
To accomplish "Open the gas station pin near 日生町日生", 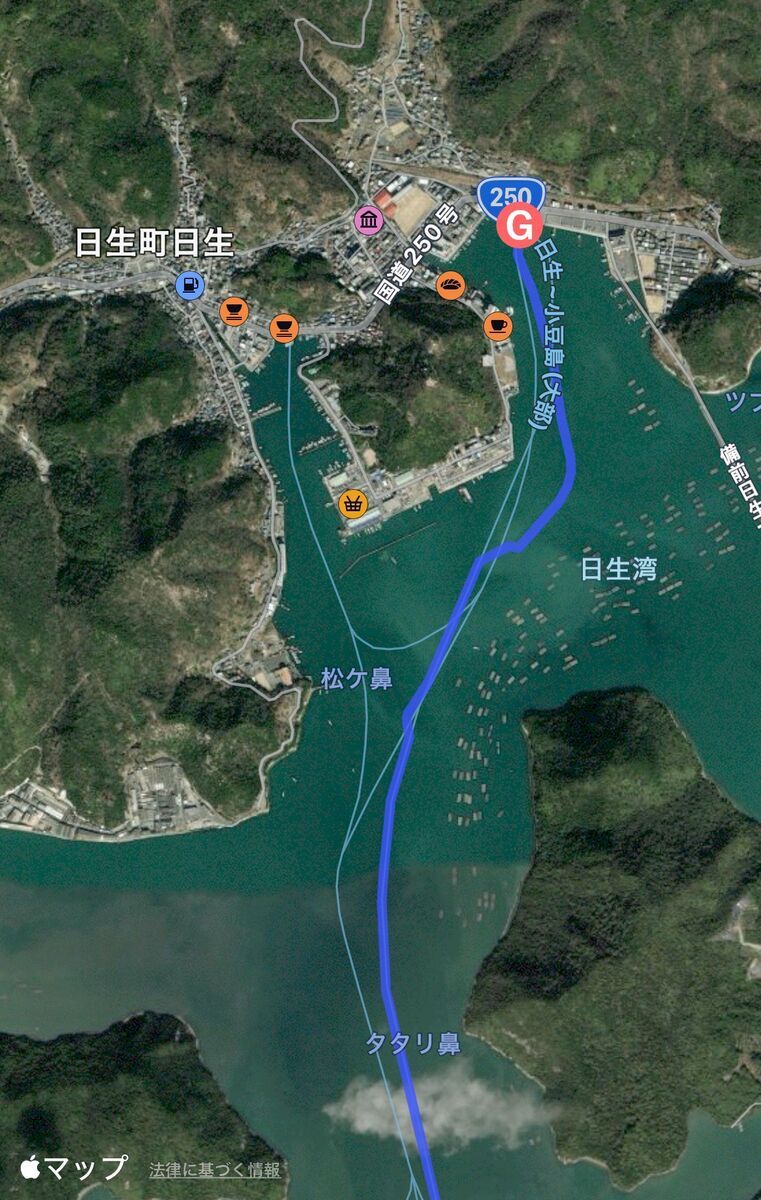I will click(188, 286).
